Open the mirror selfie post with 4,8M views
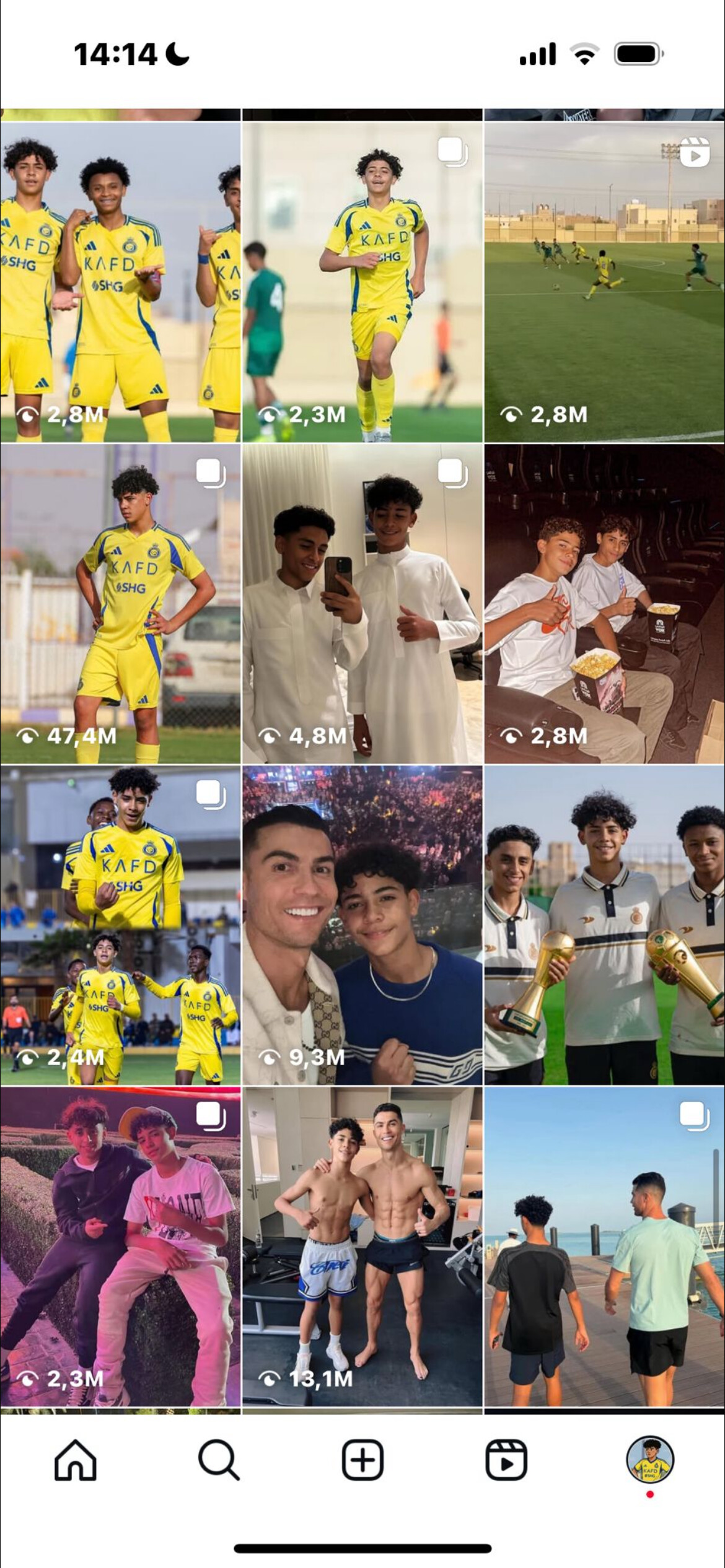 [x=362, y=604]
